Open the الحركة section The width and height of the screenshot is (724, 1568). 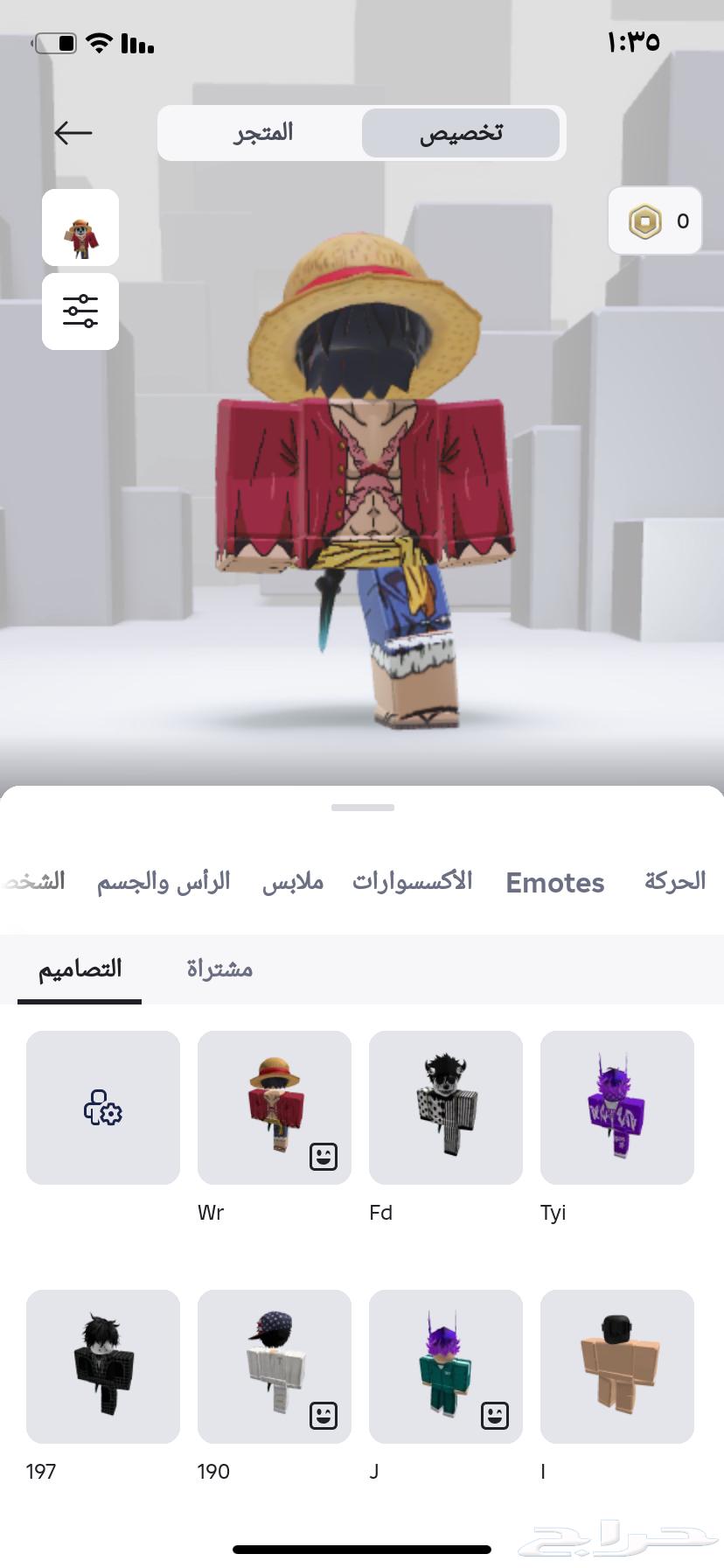[673, 884]
